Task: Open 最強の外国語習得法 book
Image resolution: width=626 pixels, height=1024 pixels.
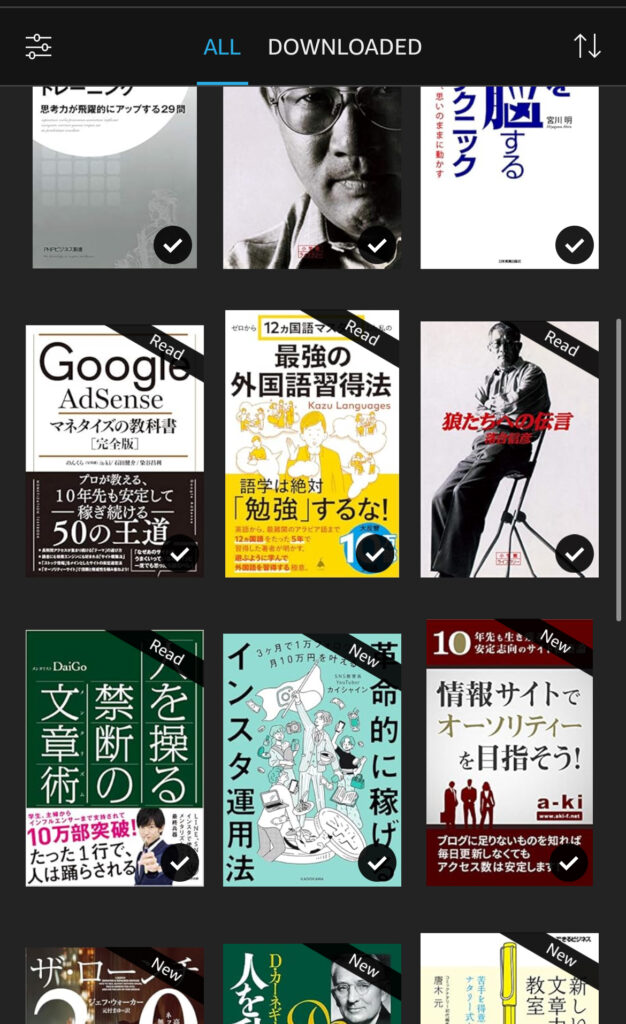Action: [x=312, y=445]
